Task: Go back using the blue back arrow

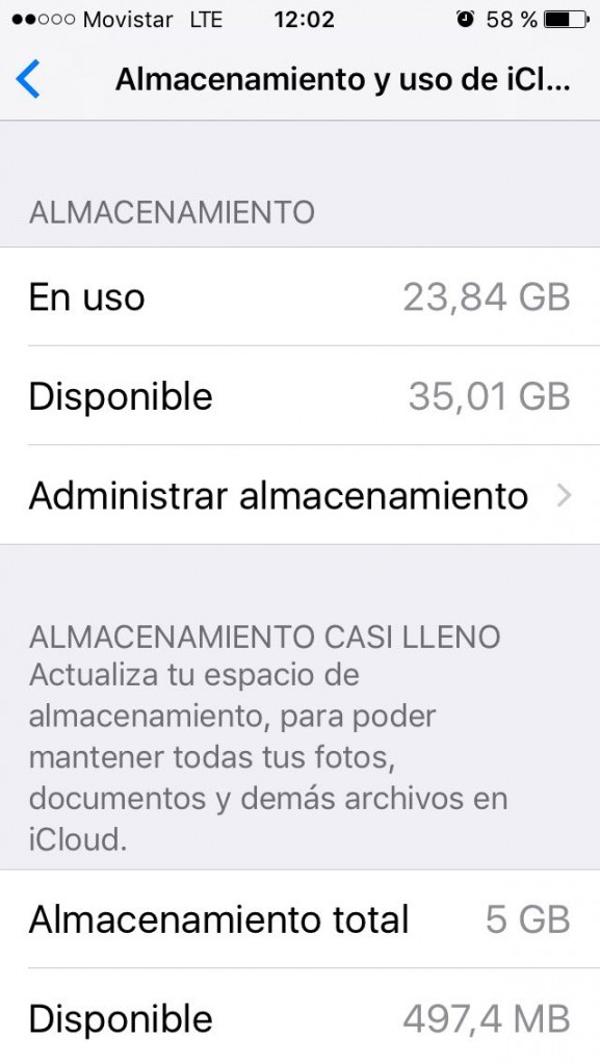Action: coord(30,80)
